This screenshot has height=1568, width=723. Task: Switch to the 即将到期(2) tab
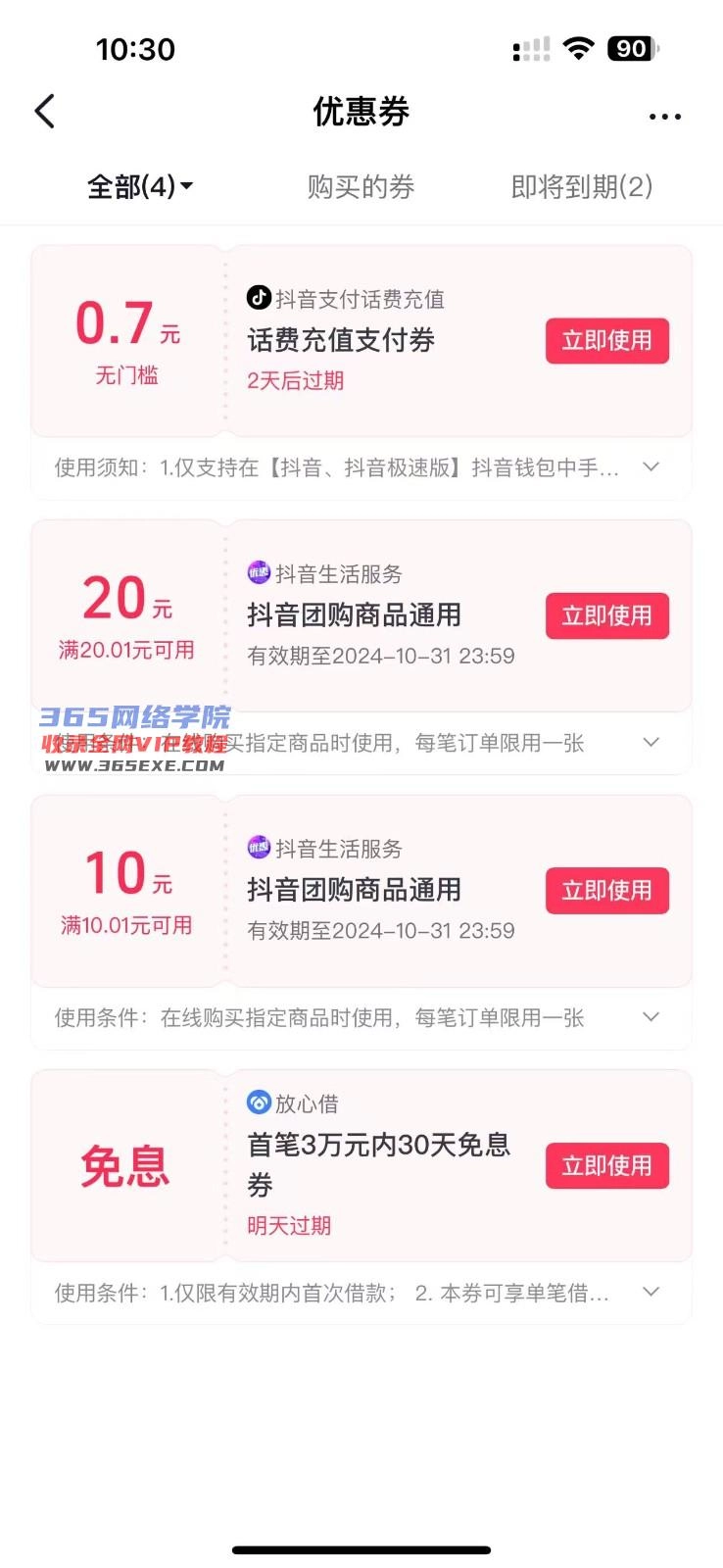pyautogui.click(x=581, y=186)
